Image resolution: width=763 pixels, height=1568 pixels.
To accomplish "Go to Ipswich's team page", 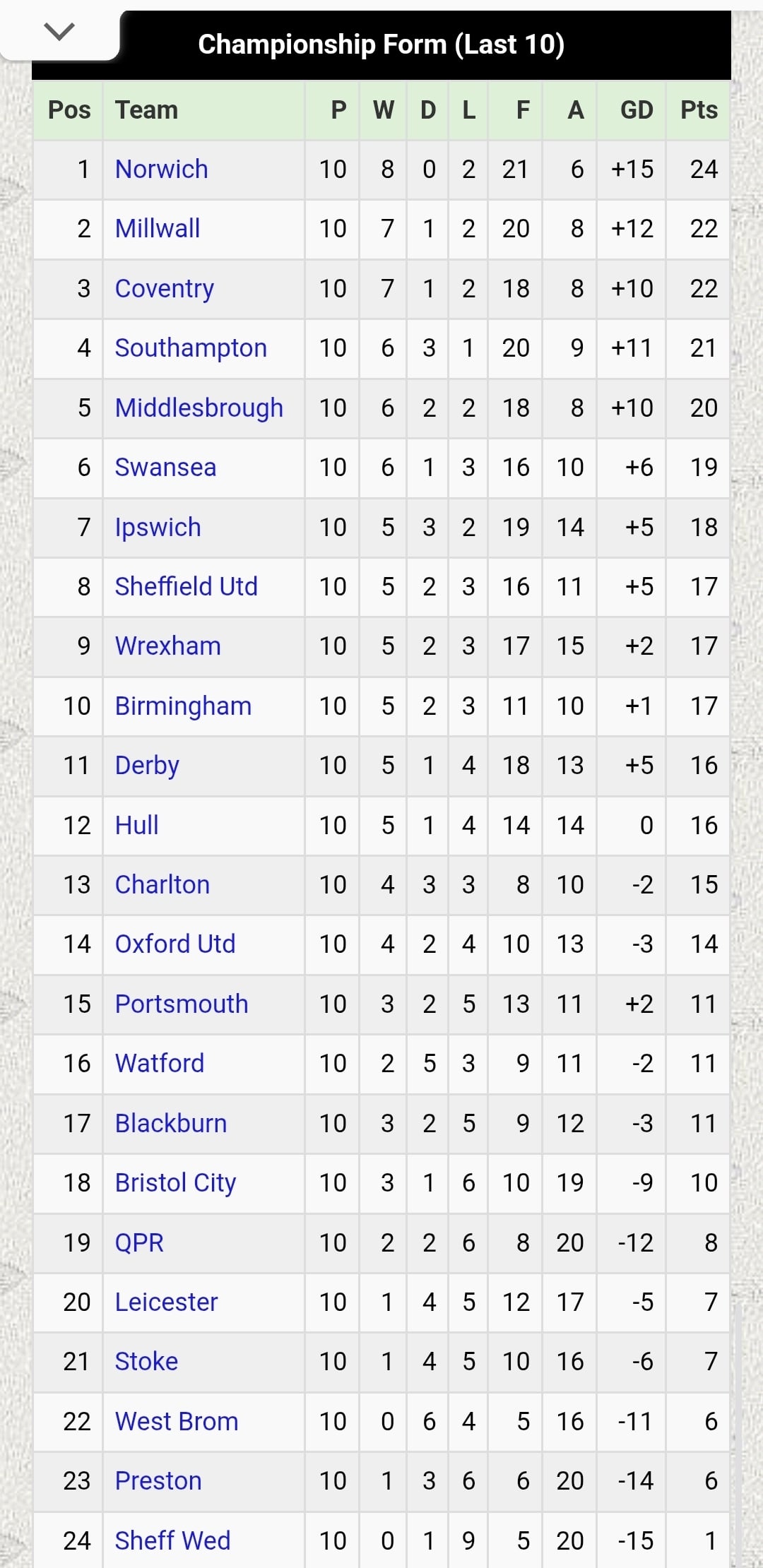I will (158, 527).
